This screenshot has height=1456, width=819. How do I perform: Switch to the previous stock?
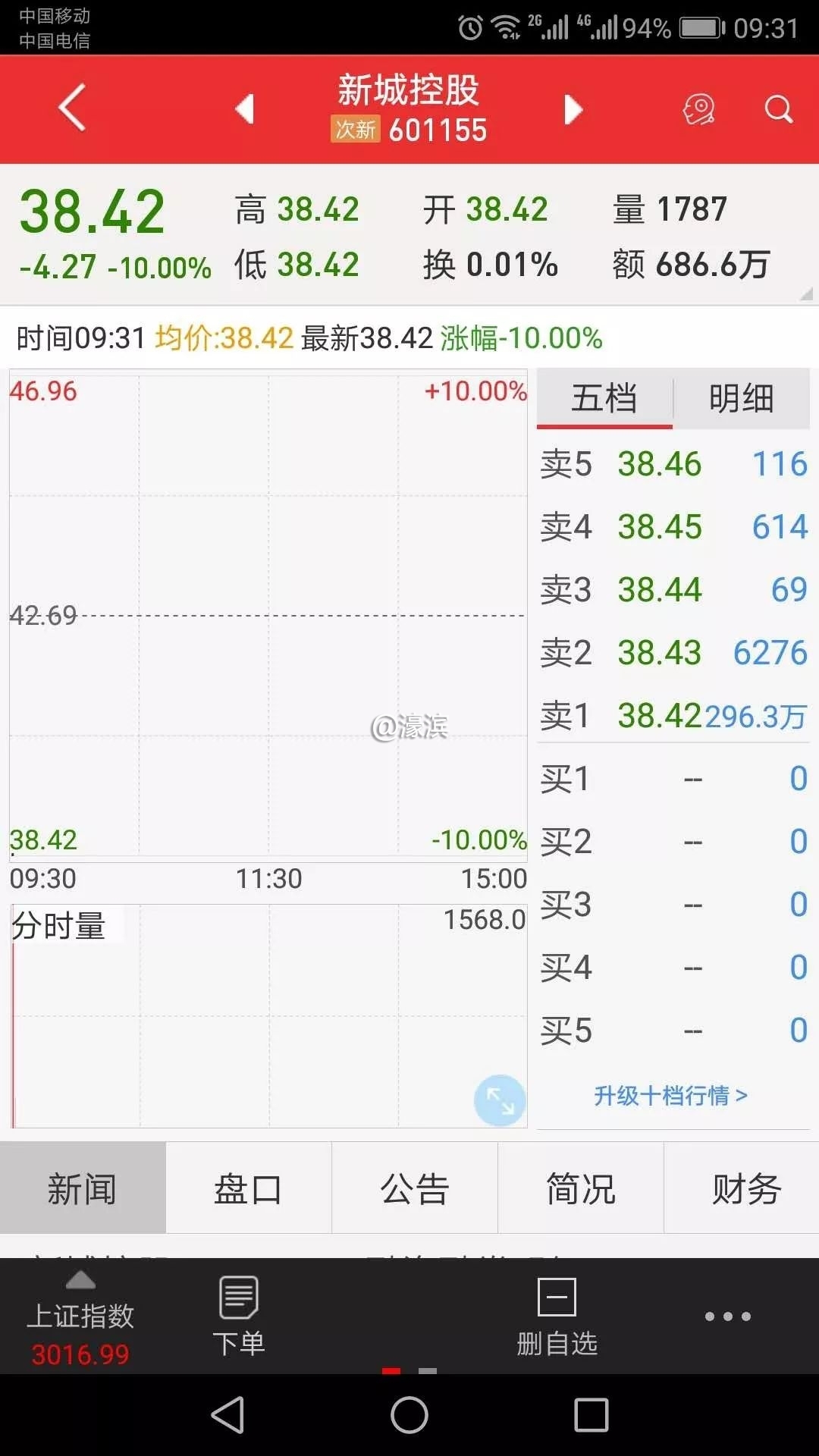point(244,109)
